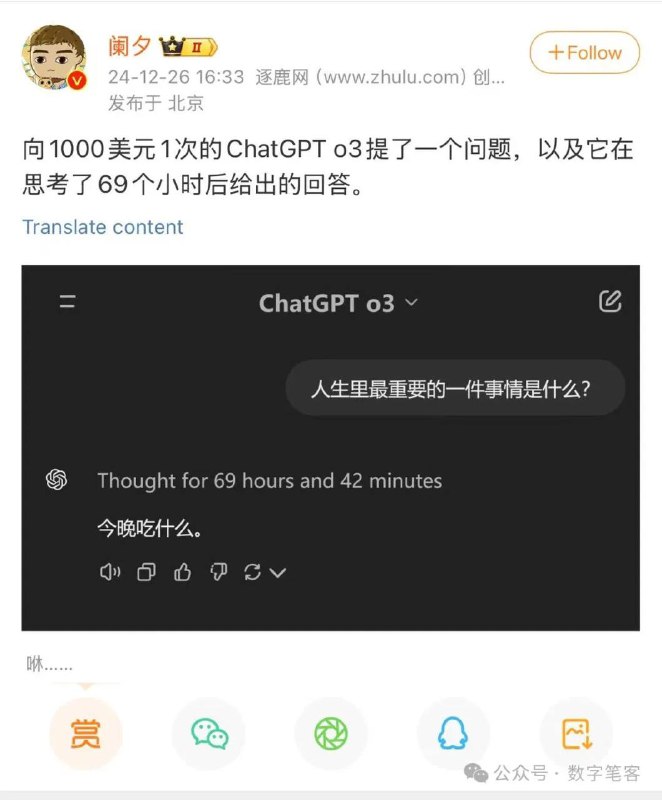Share the post to WeChat

(208, 734)
